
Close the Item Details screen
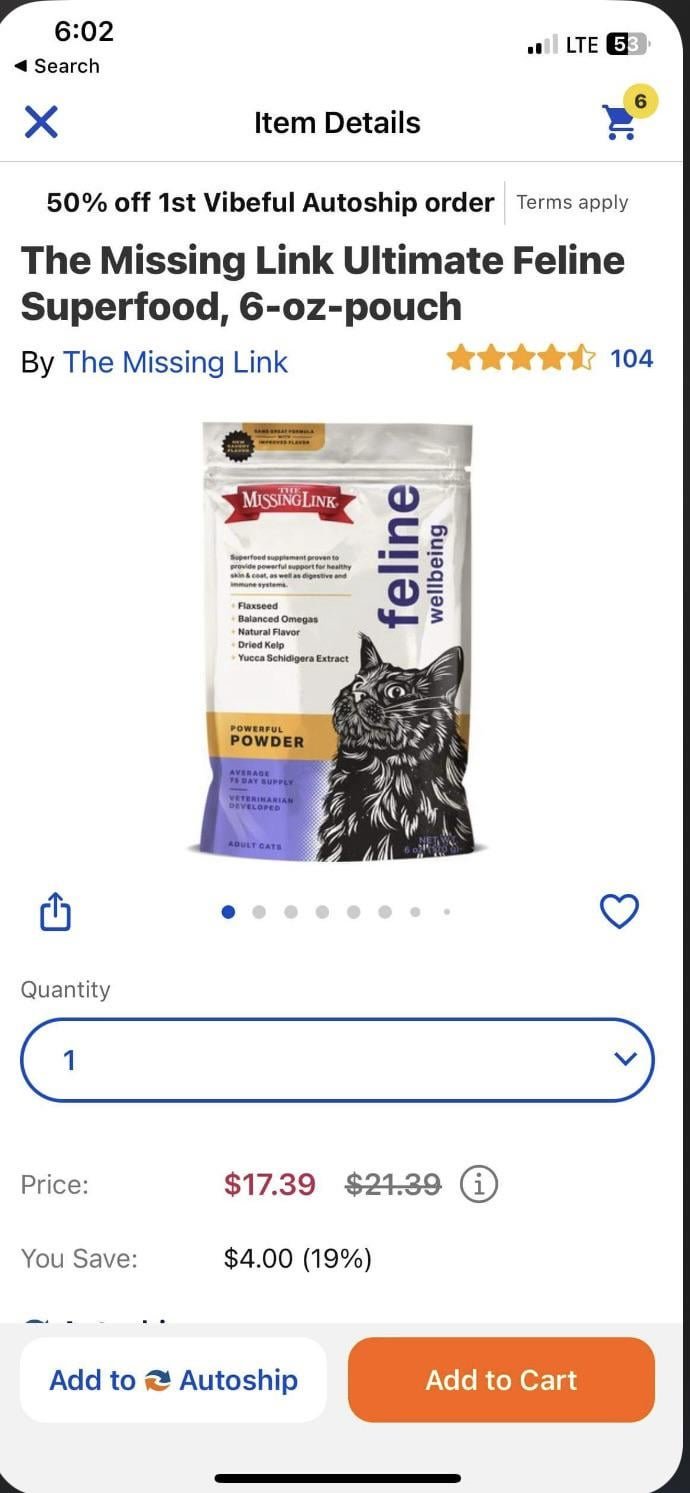pos(41,122)
